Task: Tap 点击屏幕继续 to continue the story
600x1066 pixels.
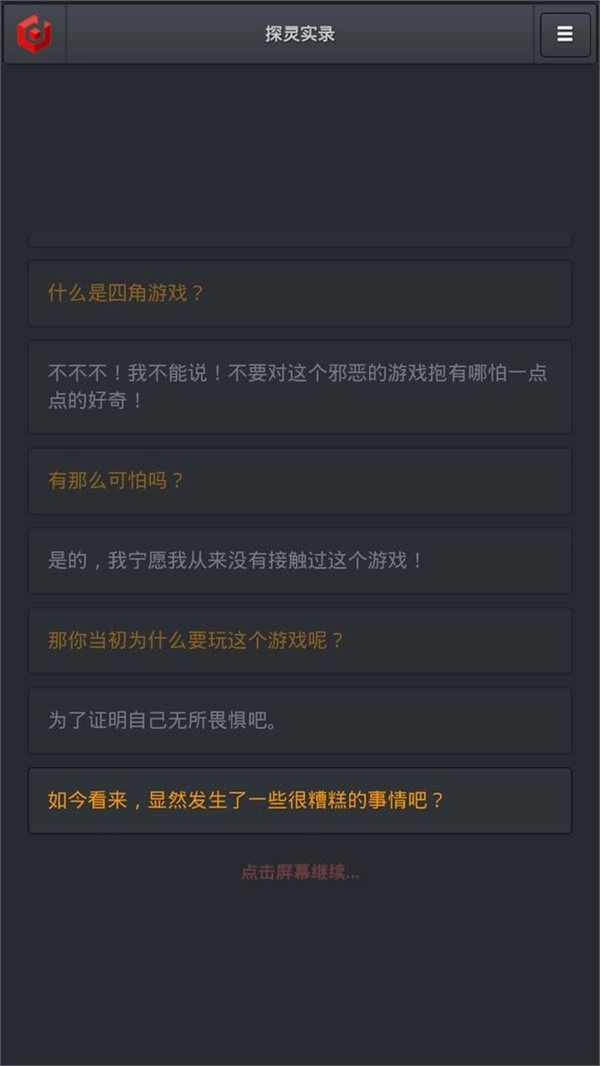Action: pyautogui.click(x=299, y=872)
